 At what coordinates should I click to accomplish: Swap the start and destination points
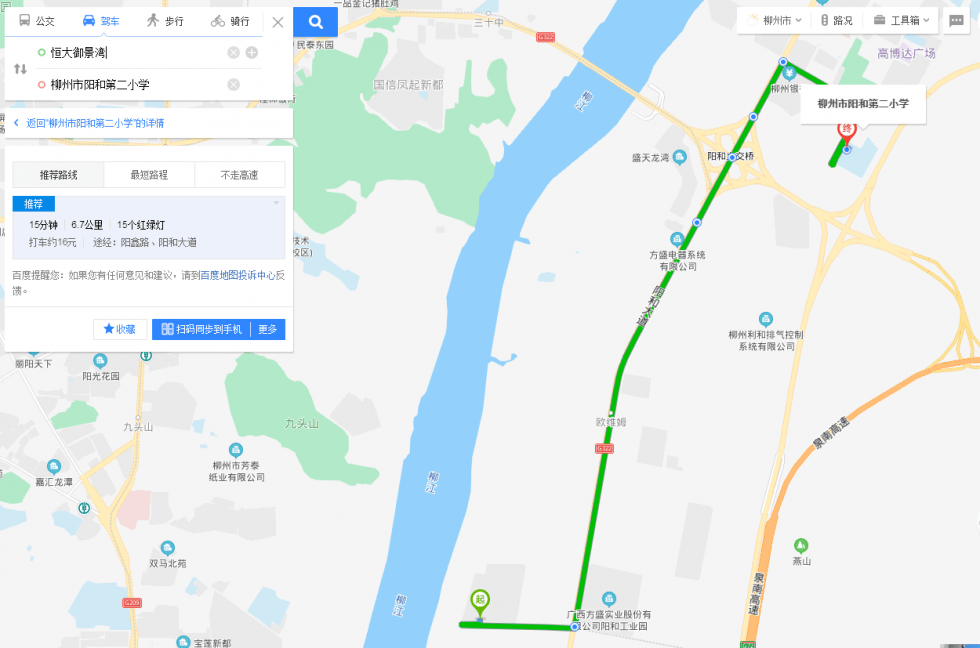tap(20, 69)
